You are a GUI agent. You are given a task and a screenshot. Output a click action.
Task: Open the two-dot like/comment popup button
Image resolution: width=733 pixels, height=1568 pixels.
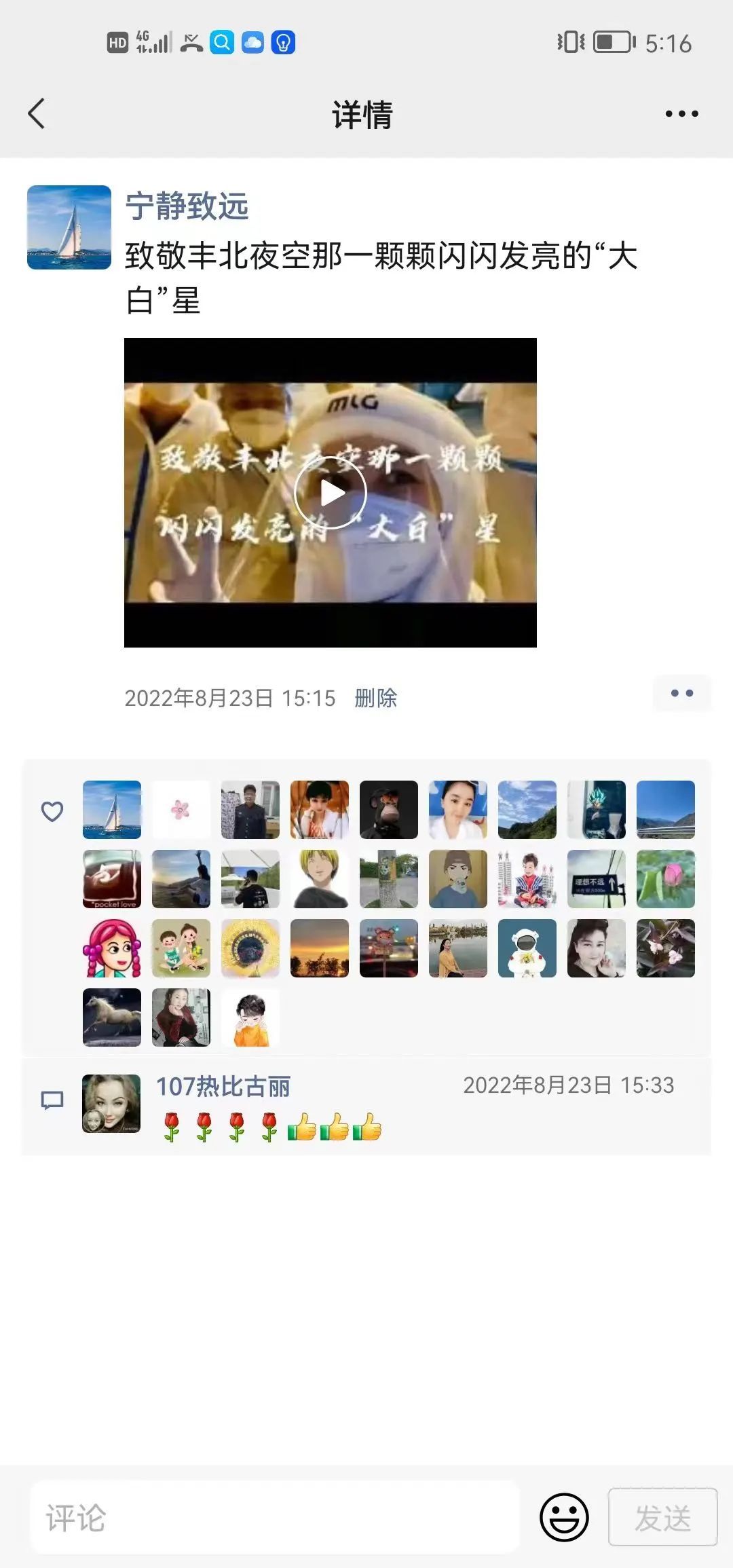681,693
